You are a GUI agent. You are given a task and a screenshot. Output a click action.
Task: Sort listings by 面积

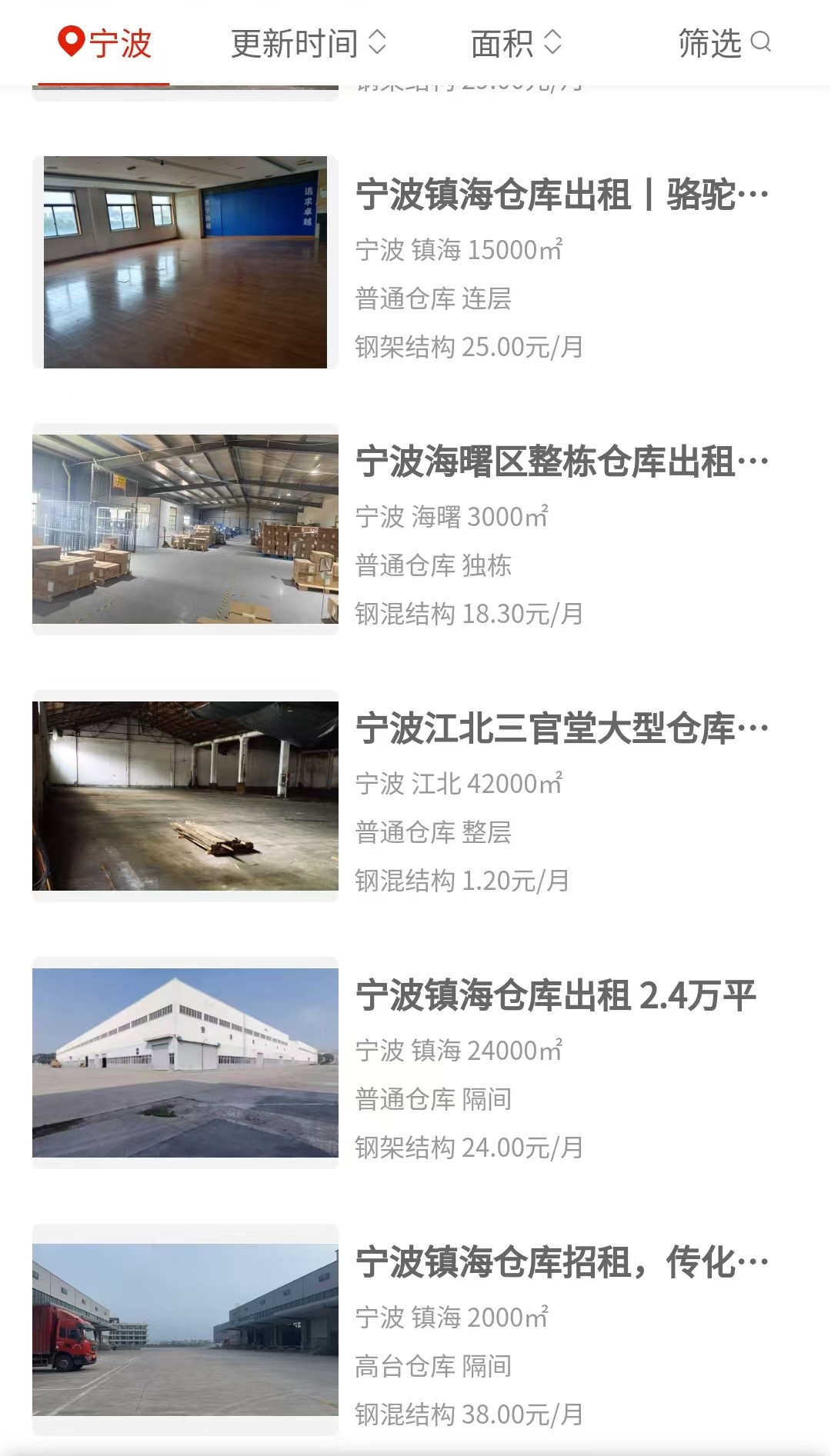coord(516,44)
